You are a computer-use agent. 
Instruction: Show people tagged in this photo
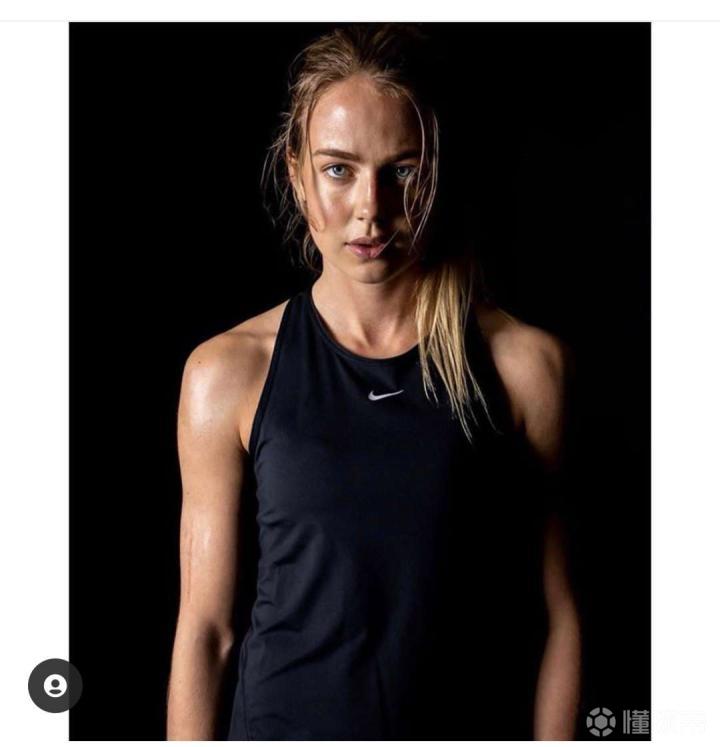coord(55,686)
